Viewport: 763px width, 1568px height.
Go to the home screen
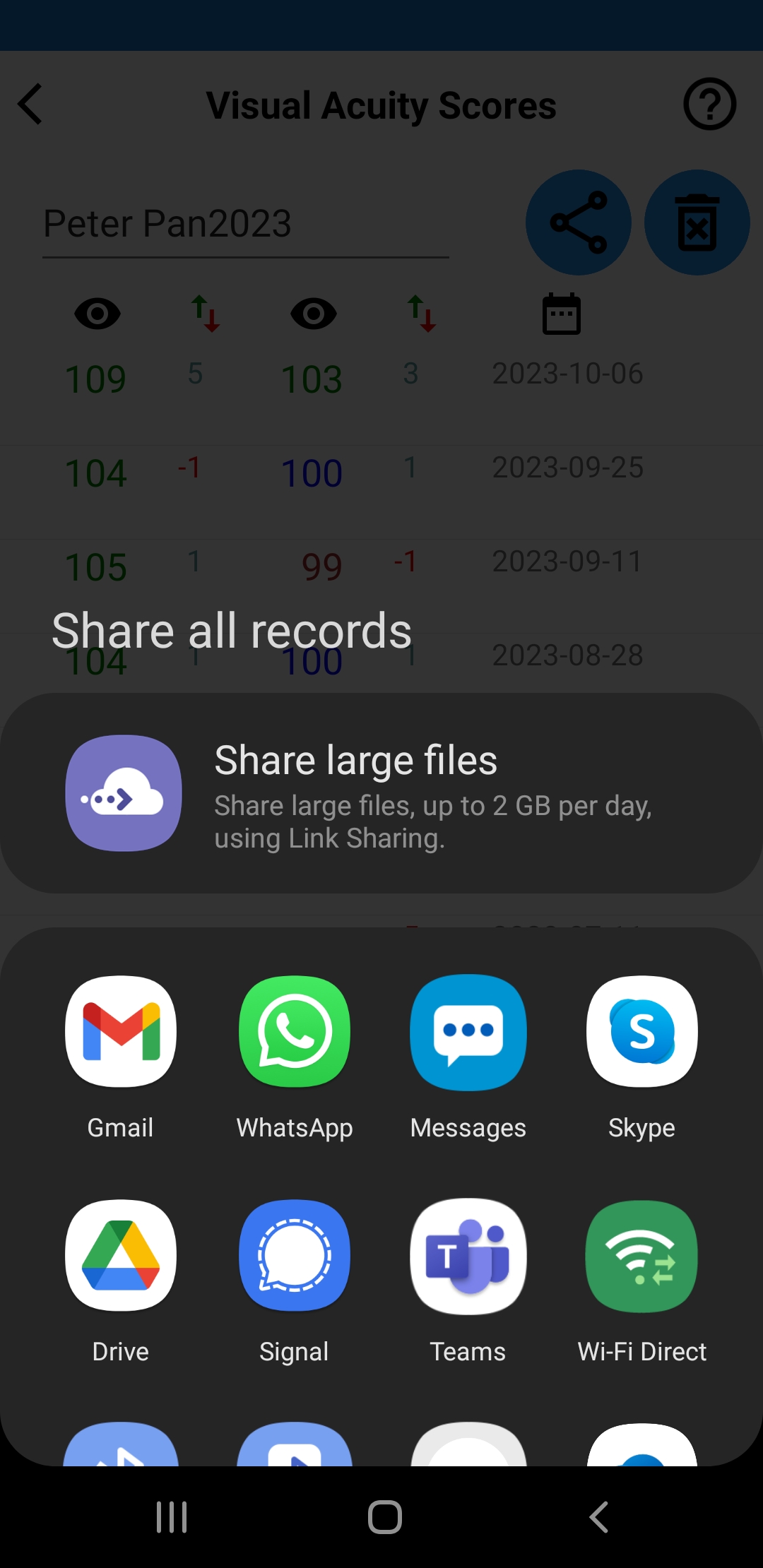click(385, 1516)
